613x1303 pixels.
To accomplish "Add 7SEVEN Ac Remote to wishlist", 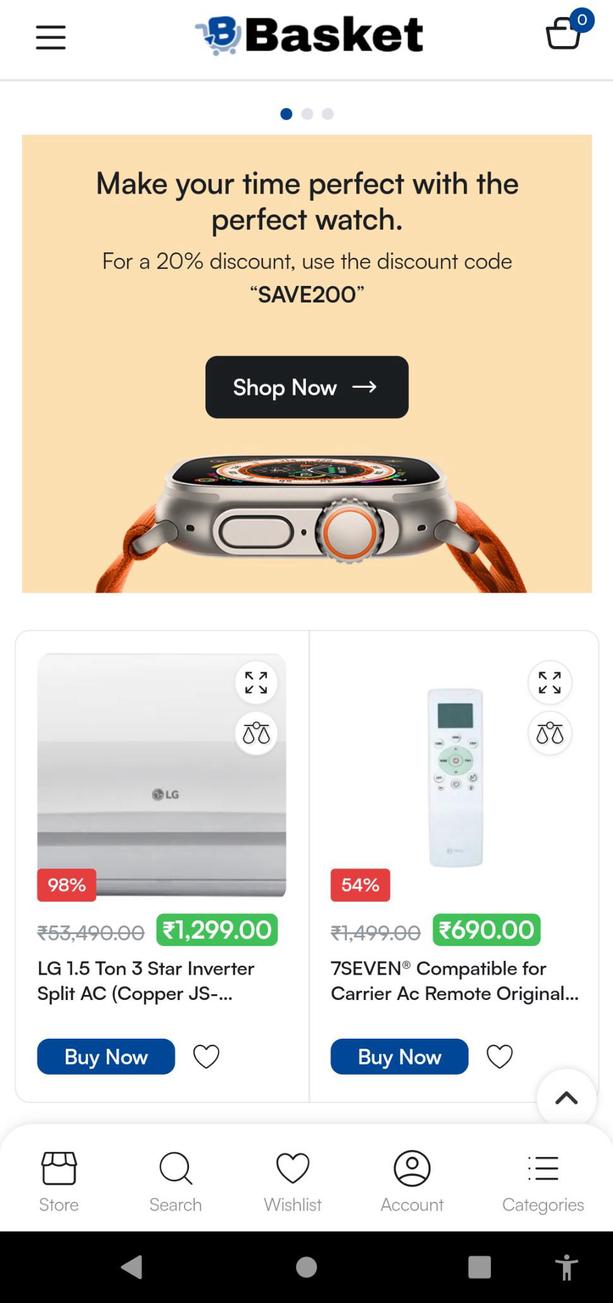I will click(499, 1056).
